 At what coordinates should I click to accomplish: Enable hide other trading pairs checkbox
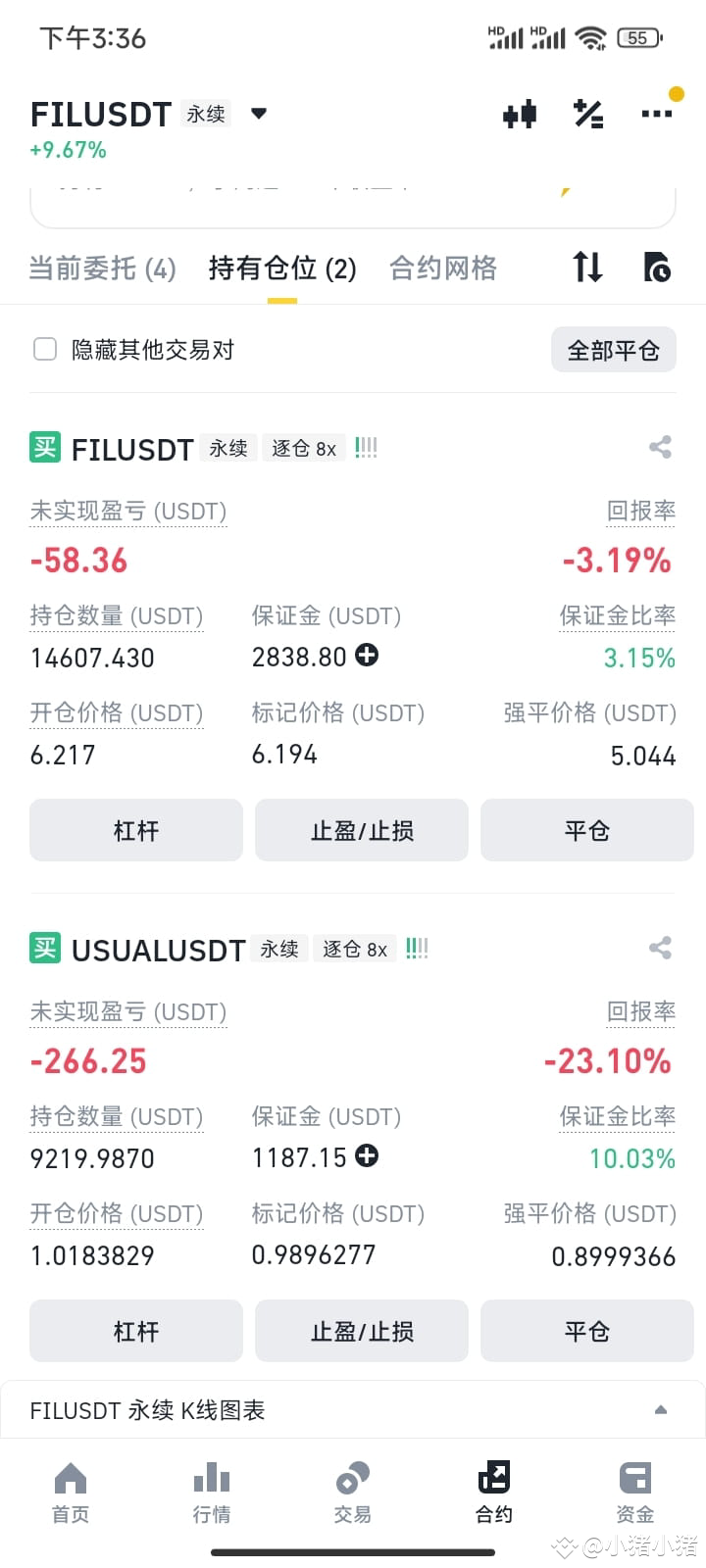(45, 349)
